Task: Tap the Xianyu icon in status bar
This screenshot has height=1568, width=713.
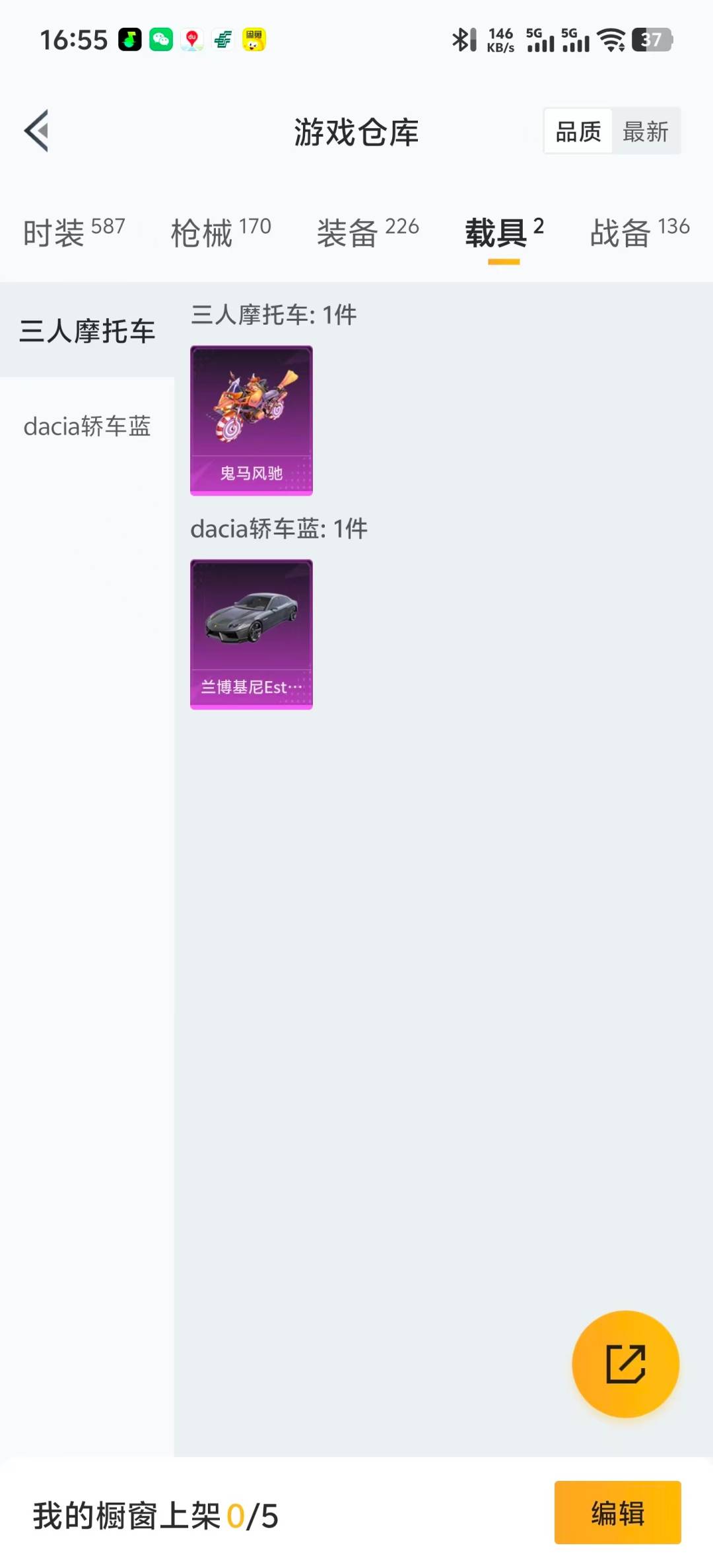Action: click(254, 40)
